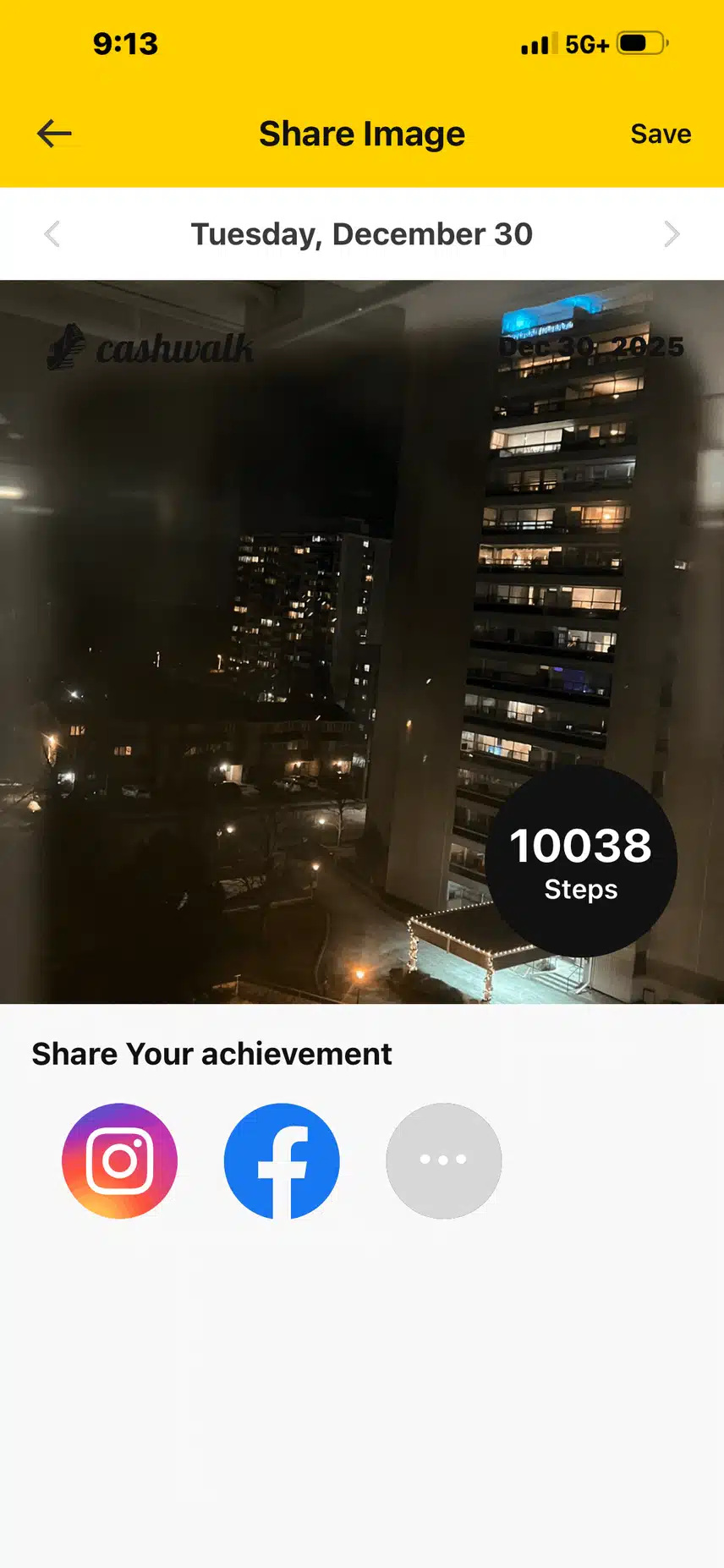The height and width of the screenshot is (1568, 724).
Task: Open more sharing options
Action: coord(443,1160)
